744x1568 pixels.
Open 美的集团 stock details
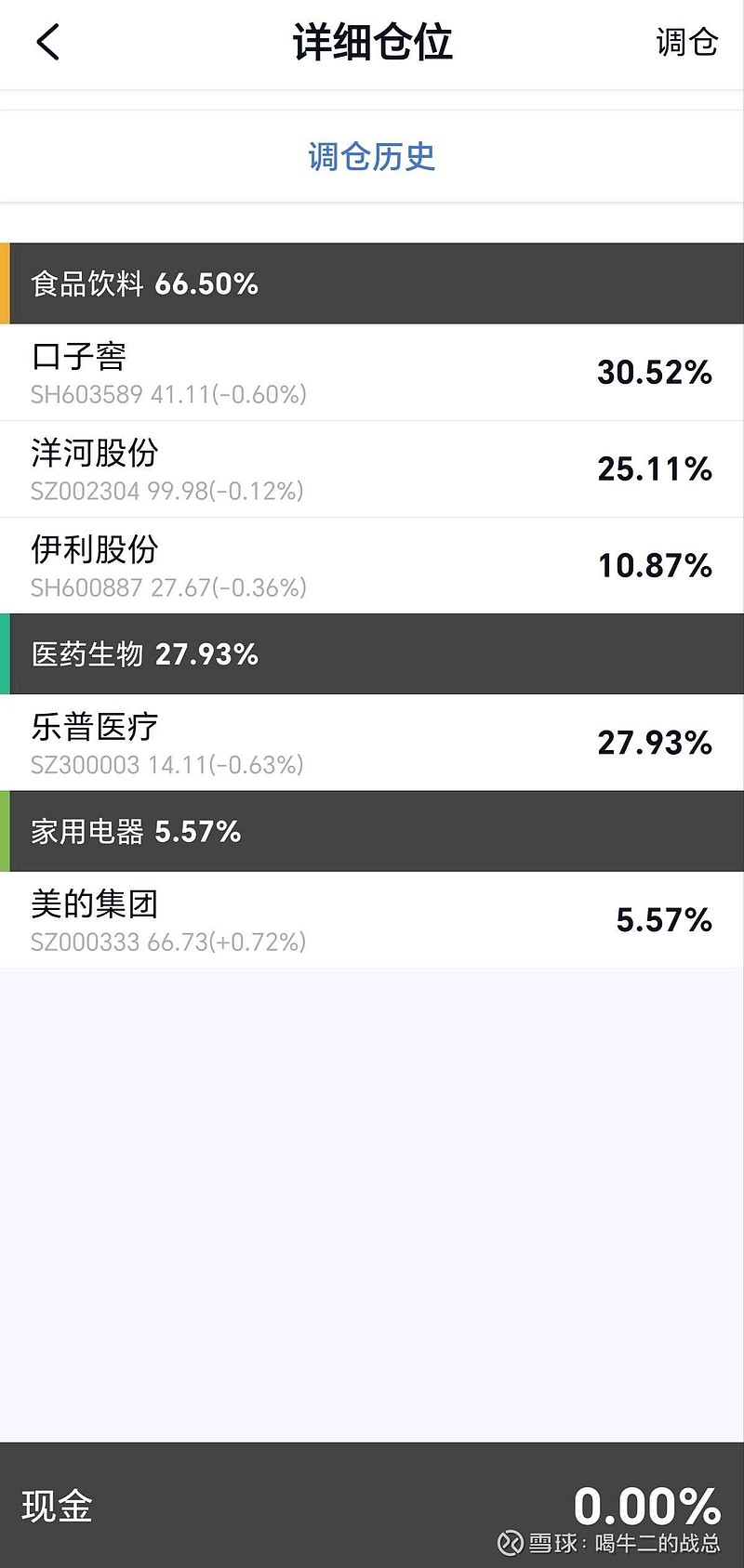[x=372, y=919]
